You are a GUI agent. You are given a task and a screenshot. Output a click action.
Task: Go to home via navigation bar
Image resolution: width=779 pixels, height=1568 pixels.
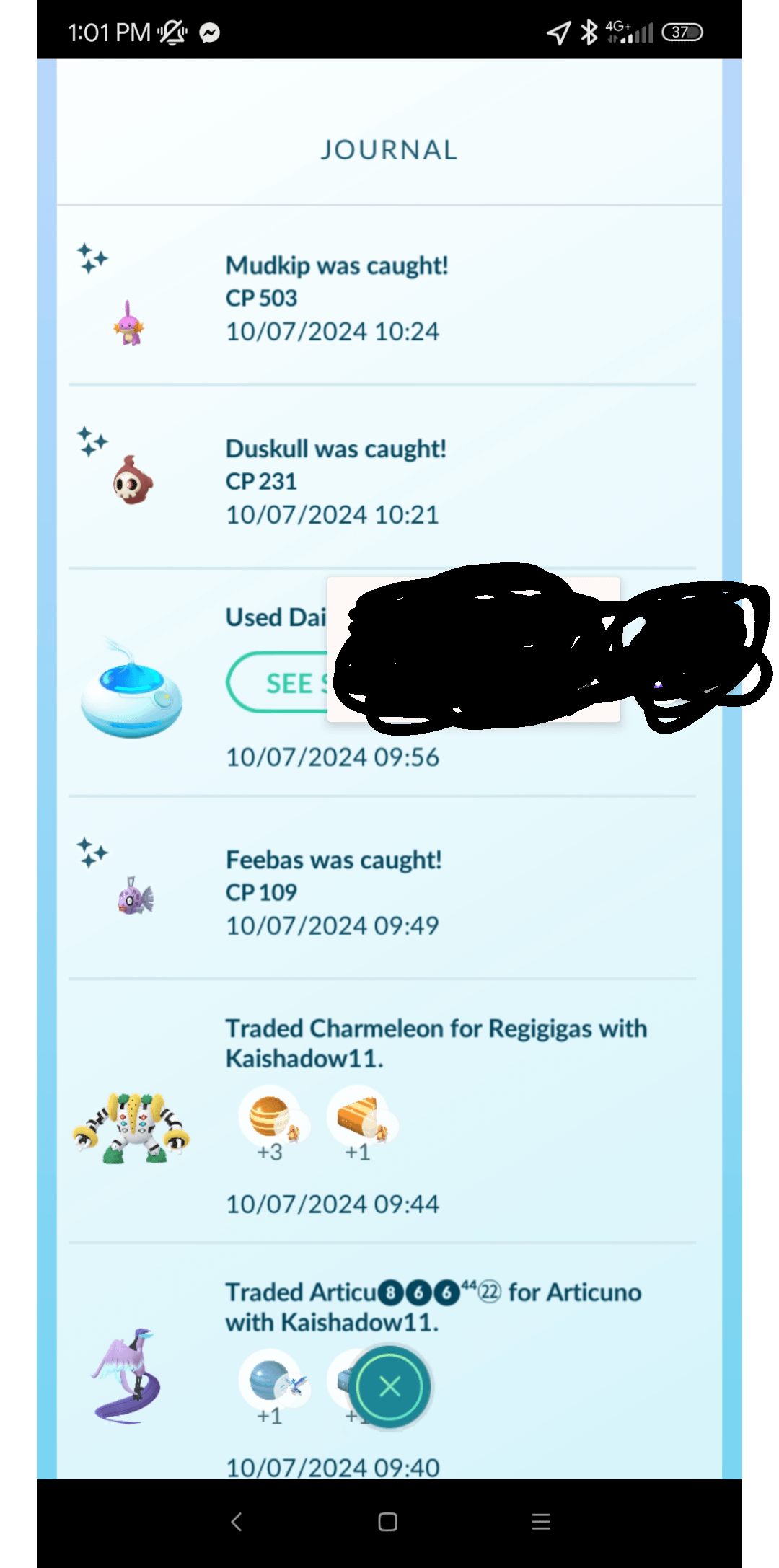388,1522
